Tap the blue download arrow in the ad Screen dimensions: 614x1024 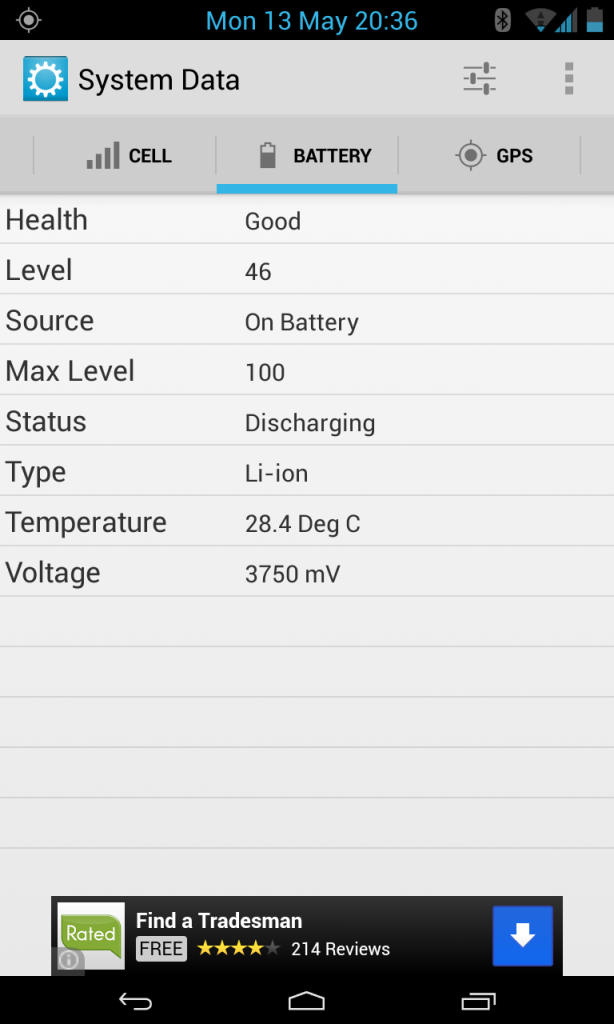point(522,936)
